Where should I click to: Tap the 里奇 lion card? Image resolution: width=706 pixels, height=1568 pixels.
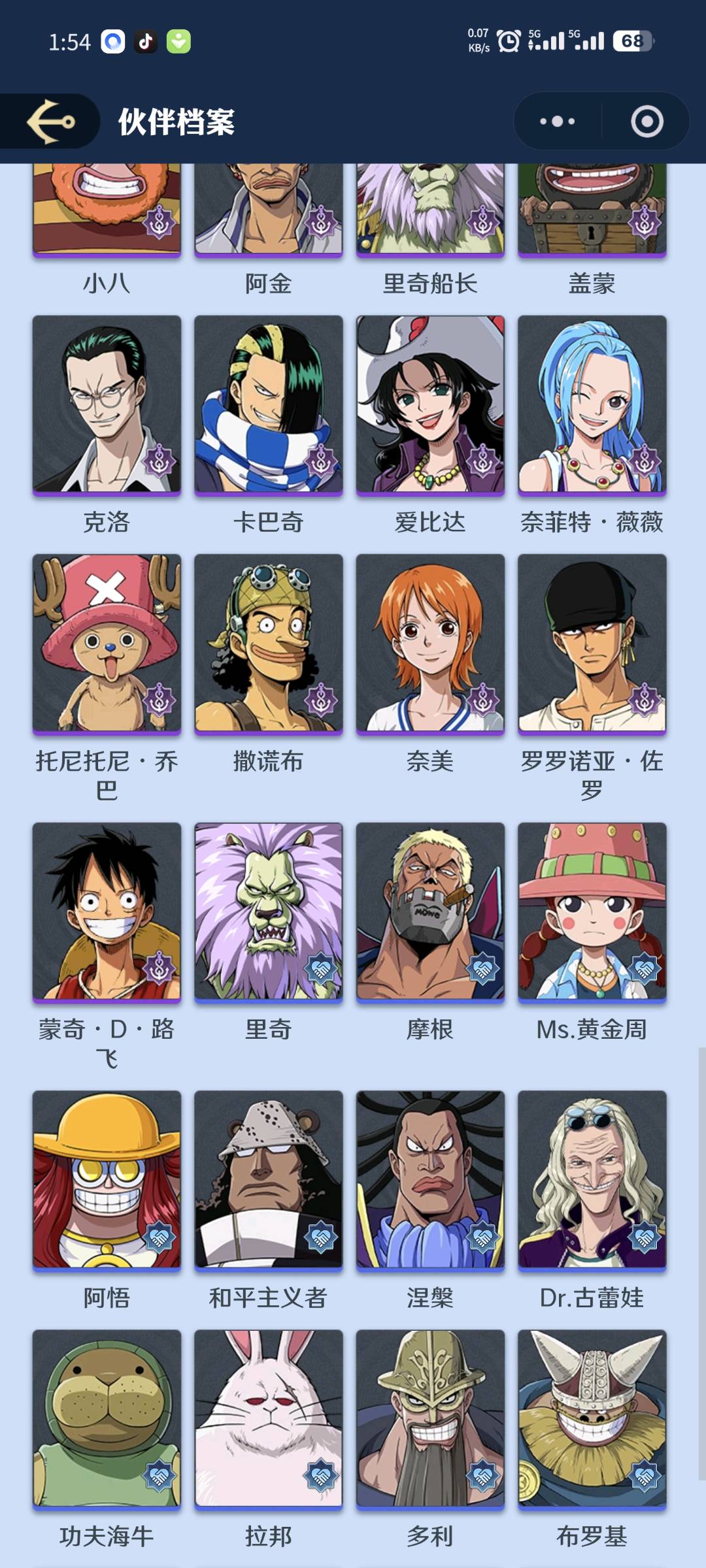pyautogui.click(x=268, y=911)
